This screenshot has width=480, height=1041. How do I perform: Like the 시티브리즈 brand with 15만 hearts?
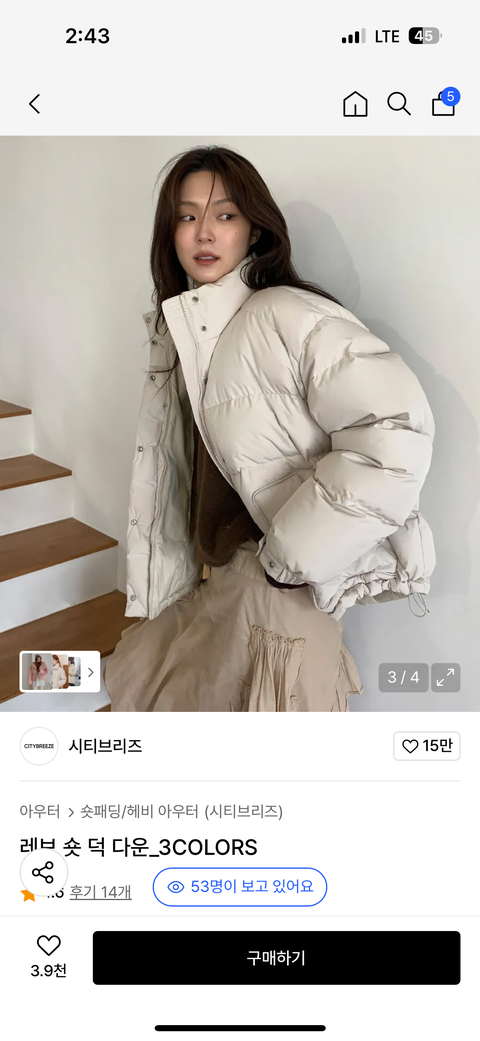426,746
